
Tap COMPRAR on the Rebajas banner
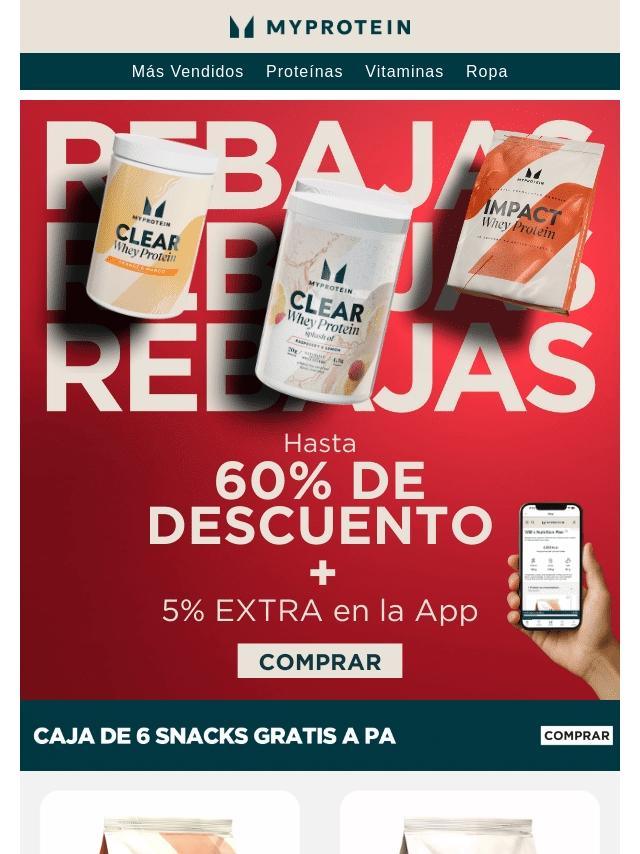point(320,662)
